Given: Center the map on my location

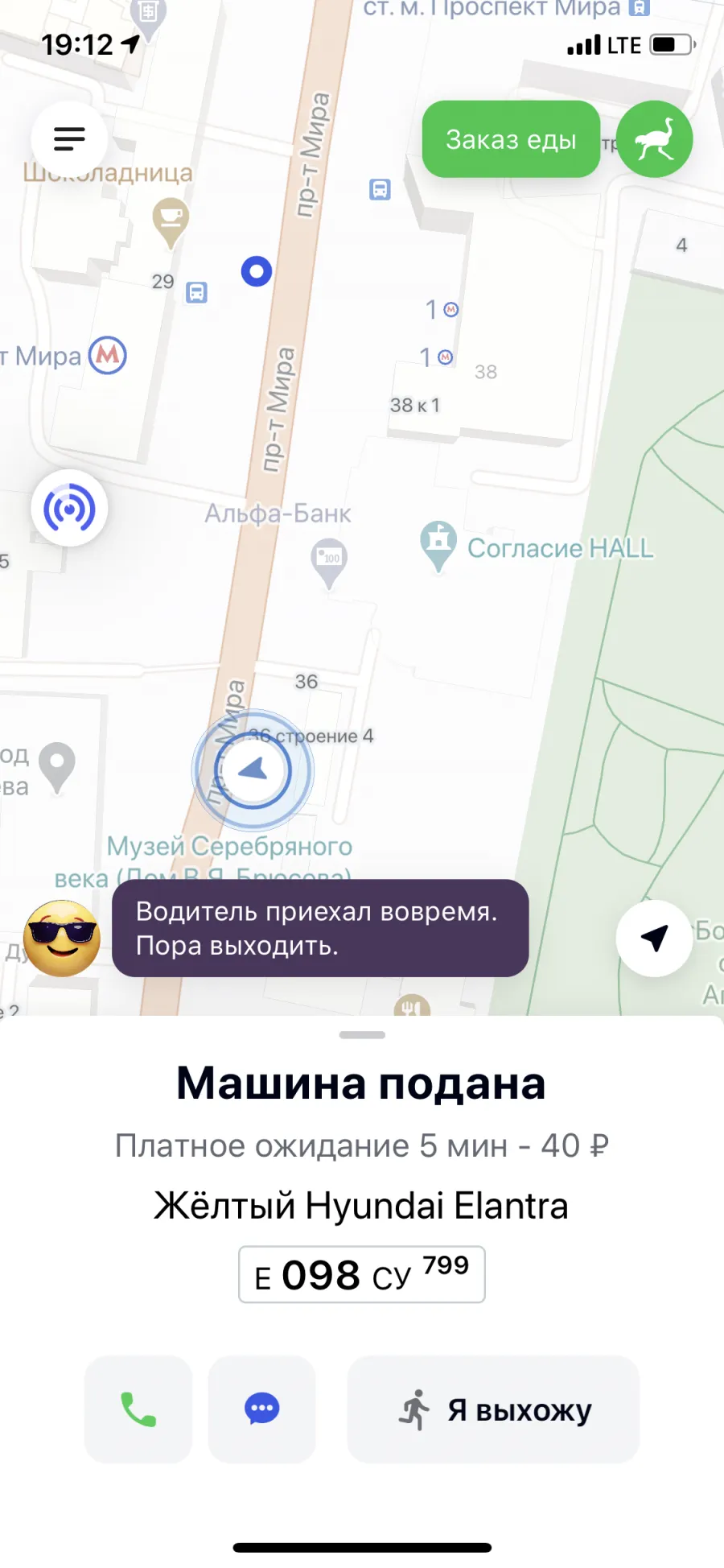Looking at the screenshot, I should [x=654, y=938].
